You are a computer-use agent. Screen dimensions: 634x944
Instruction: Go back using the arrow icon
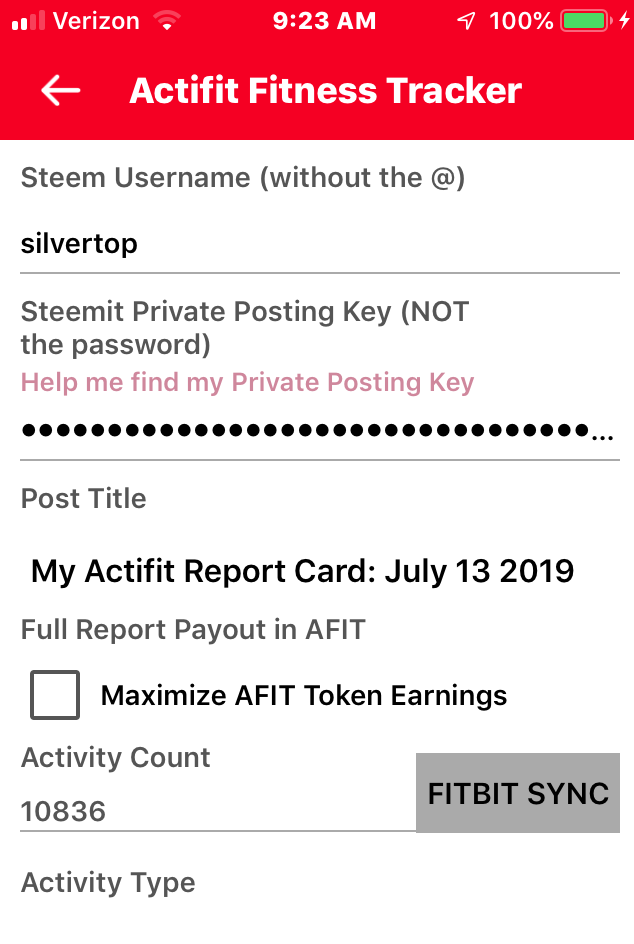60,90
